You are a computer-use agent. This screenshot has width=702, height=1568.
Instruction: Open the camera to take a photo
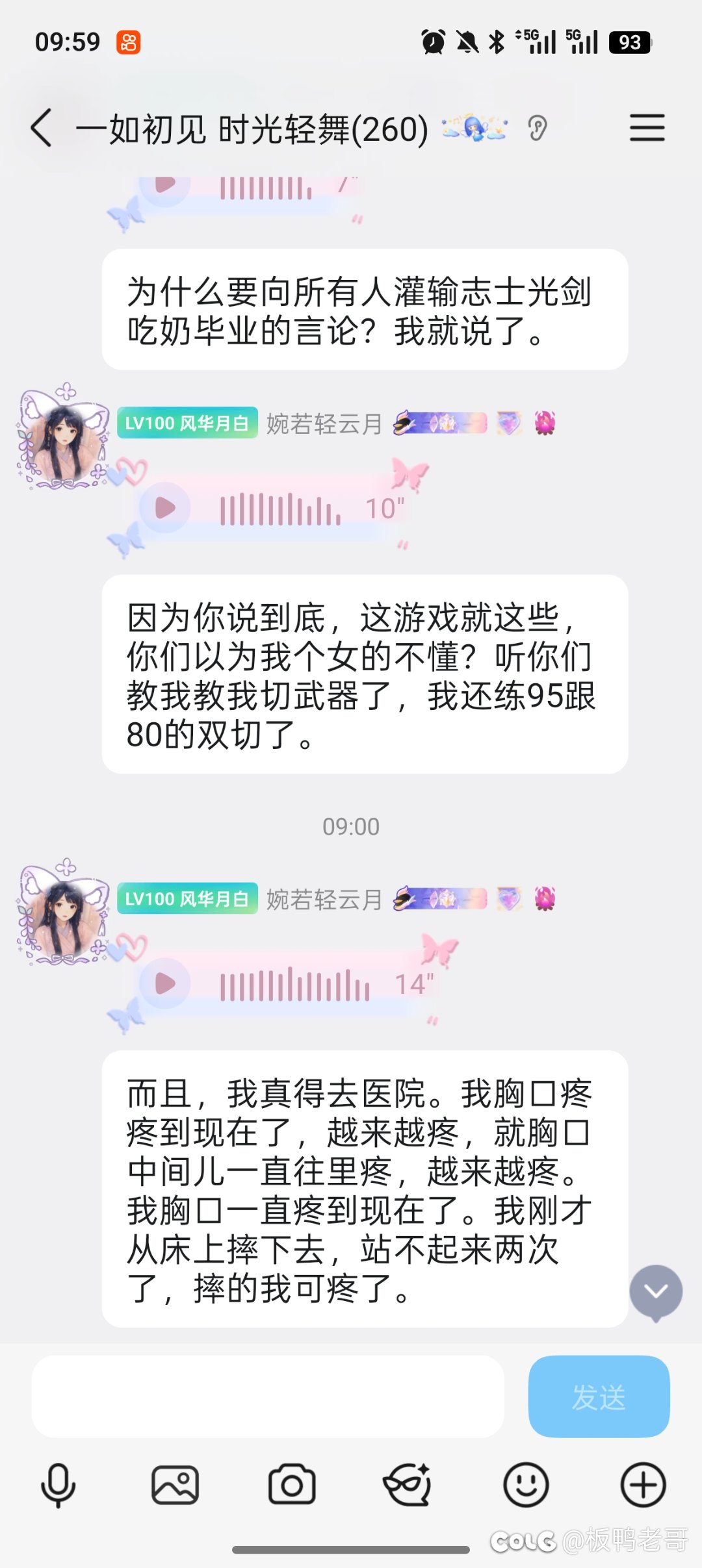pos(292,1485)
